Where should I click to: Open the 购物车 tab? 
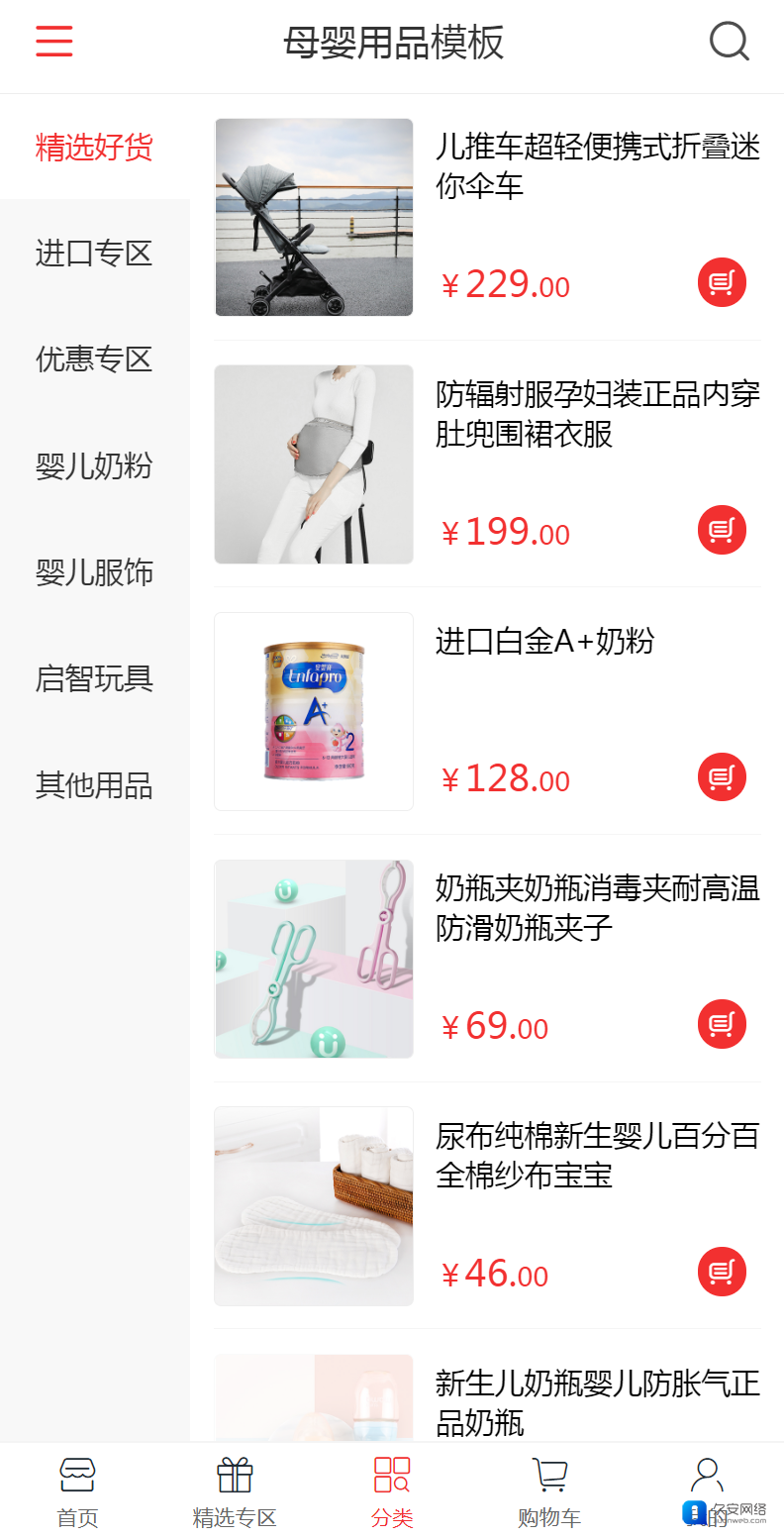(549, 1491)
